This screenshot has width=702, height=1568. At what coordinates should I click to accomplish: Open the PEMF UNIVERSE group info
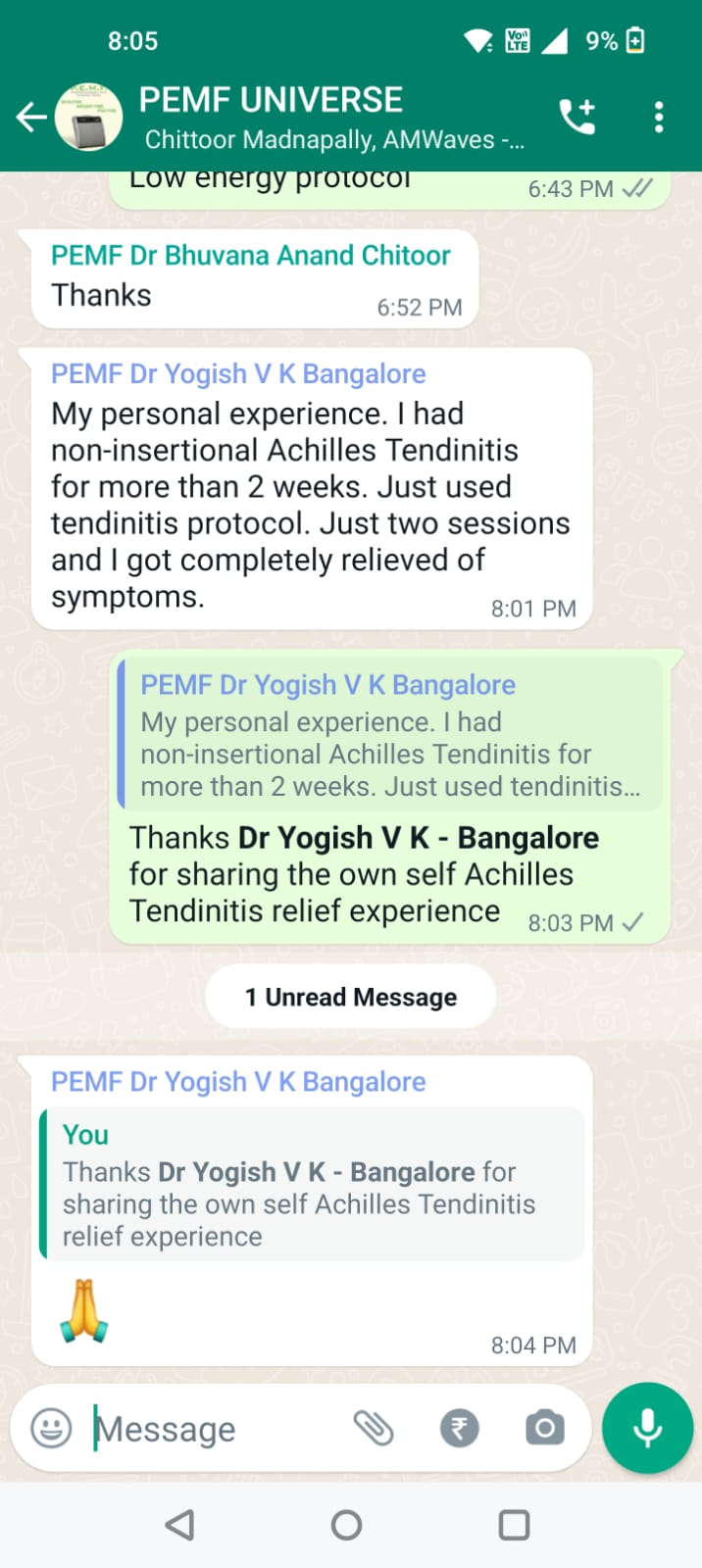331,118
